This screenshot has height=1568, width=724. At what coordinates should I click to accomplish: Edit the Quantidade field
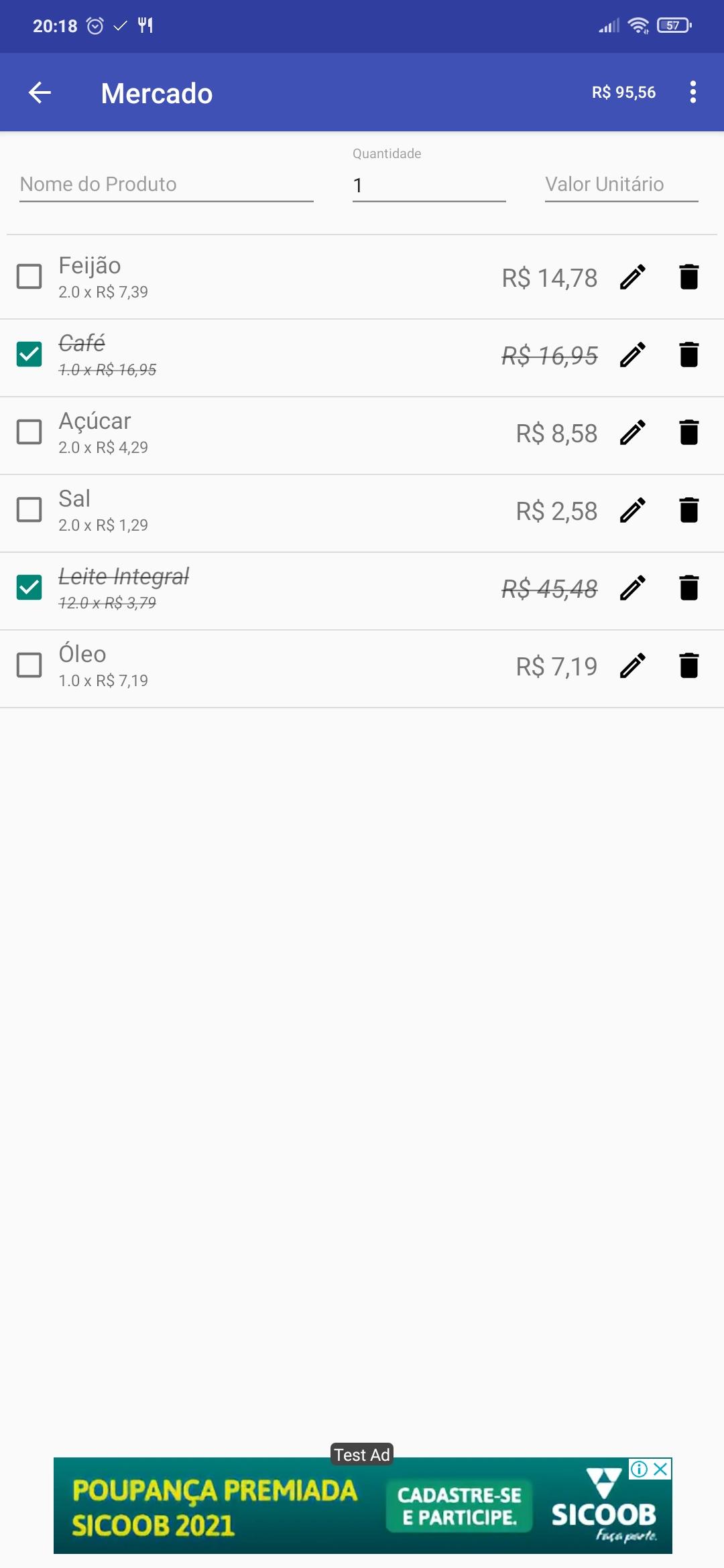click(x=428, y=185)
